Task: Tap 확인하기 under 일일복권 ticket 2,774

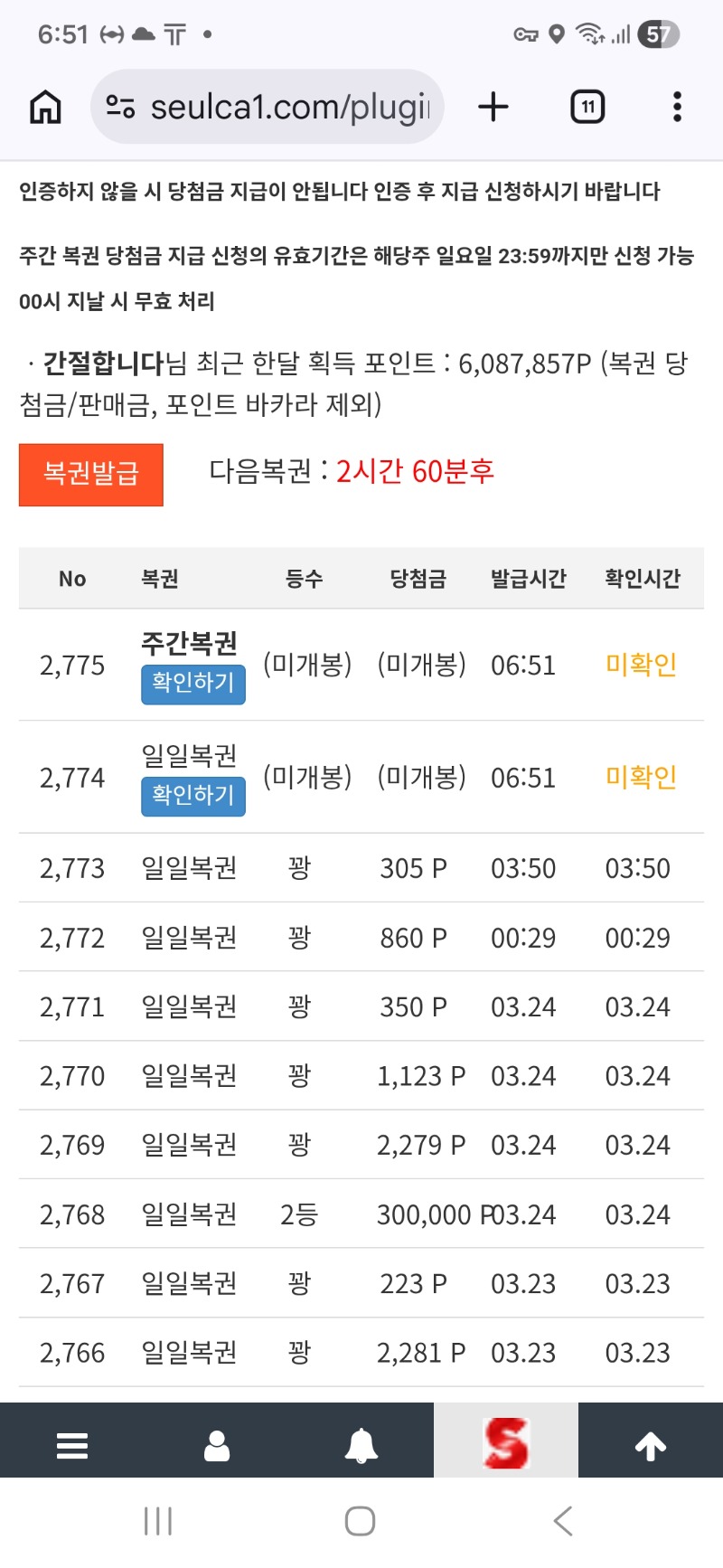Action: pyautogui.click(x=192, y=796)
